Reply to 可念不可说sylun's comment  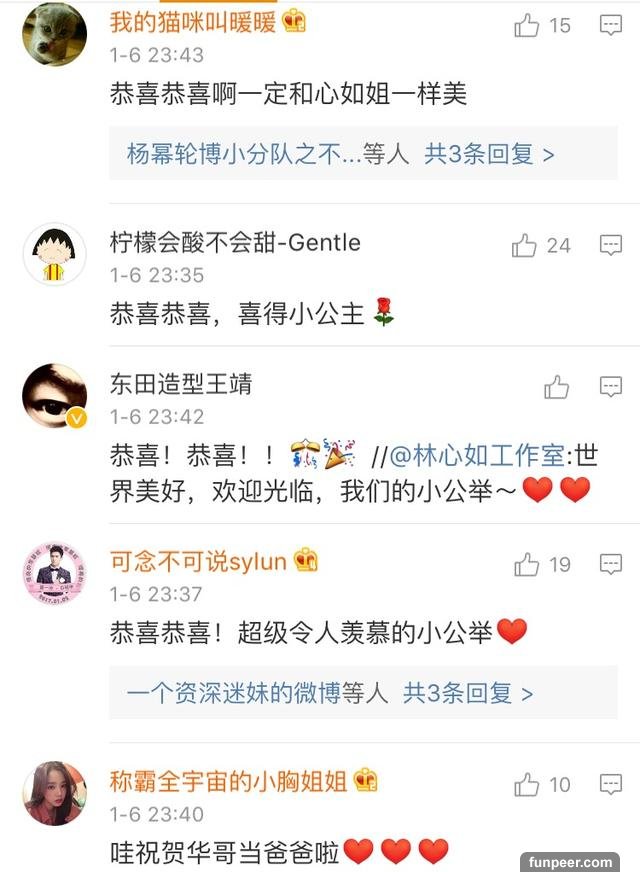[x=611, y=565]
